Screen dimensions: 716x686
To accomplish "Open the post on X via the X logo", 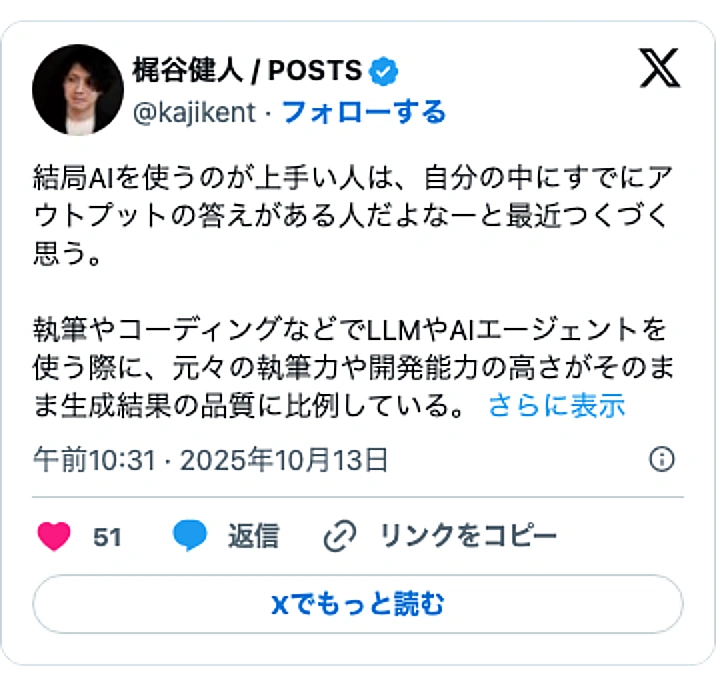I will coord(660,68).
